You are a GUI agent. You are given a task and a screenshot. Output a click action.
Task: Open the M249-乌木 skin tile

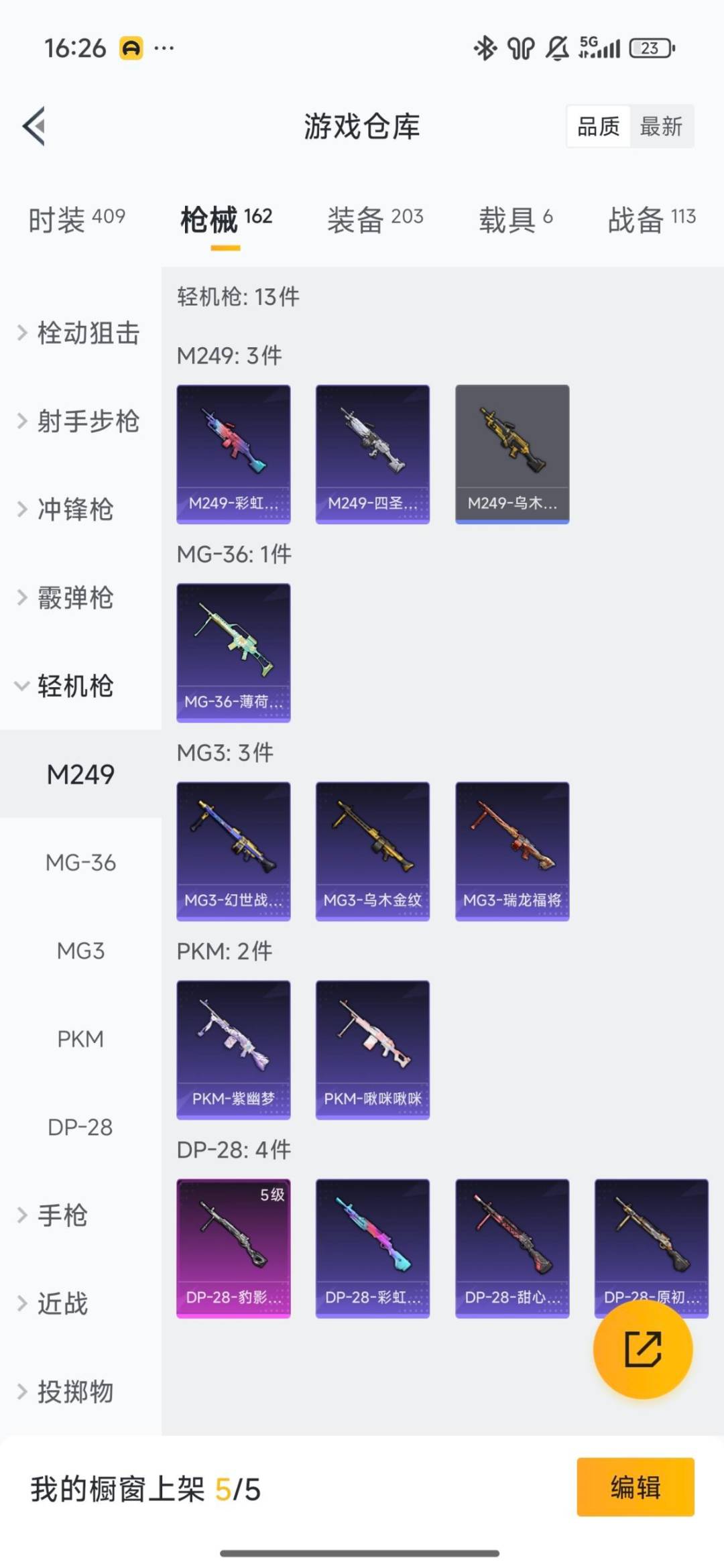point(512,453)
